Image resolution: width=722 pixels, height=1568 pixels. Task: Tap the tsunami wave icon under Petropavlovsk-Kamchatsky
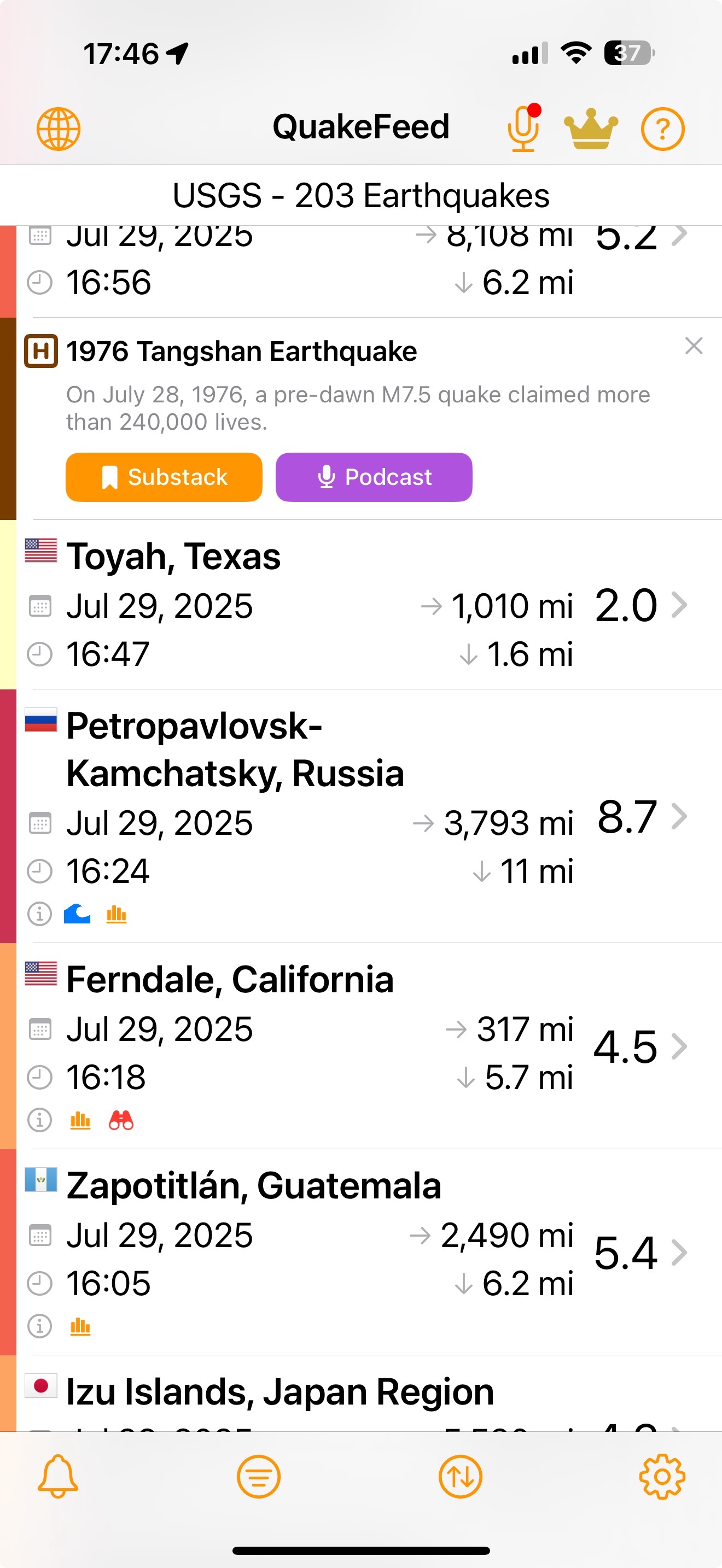pyautogui.click(x=77, y=914)
